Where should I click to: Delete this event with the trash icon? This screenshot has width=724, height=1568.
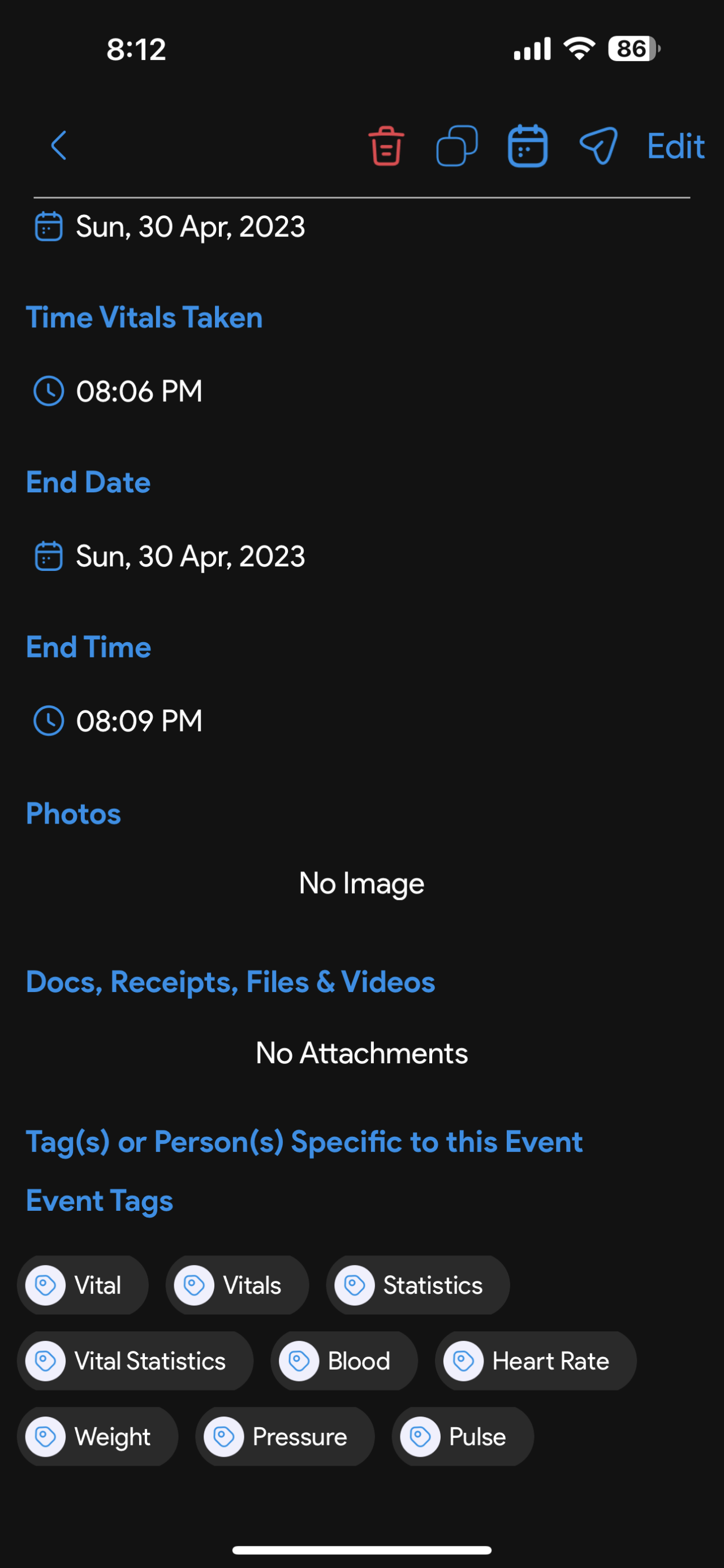point(386,146)
